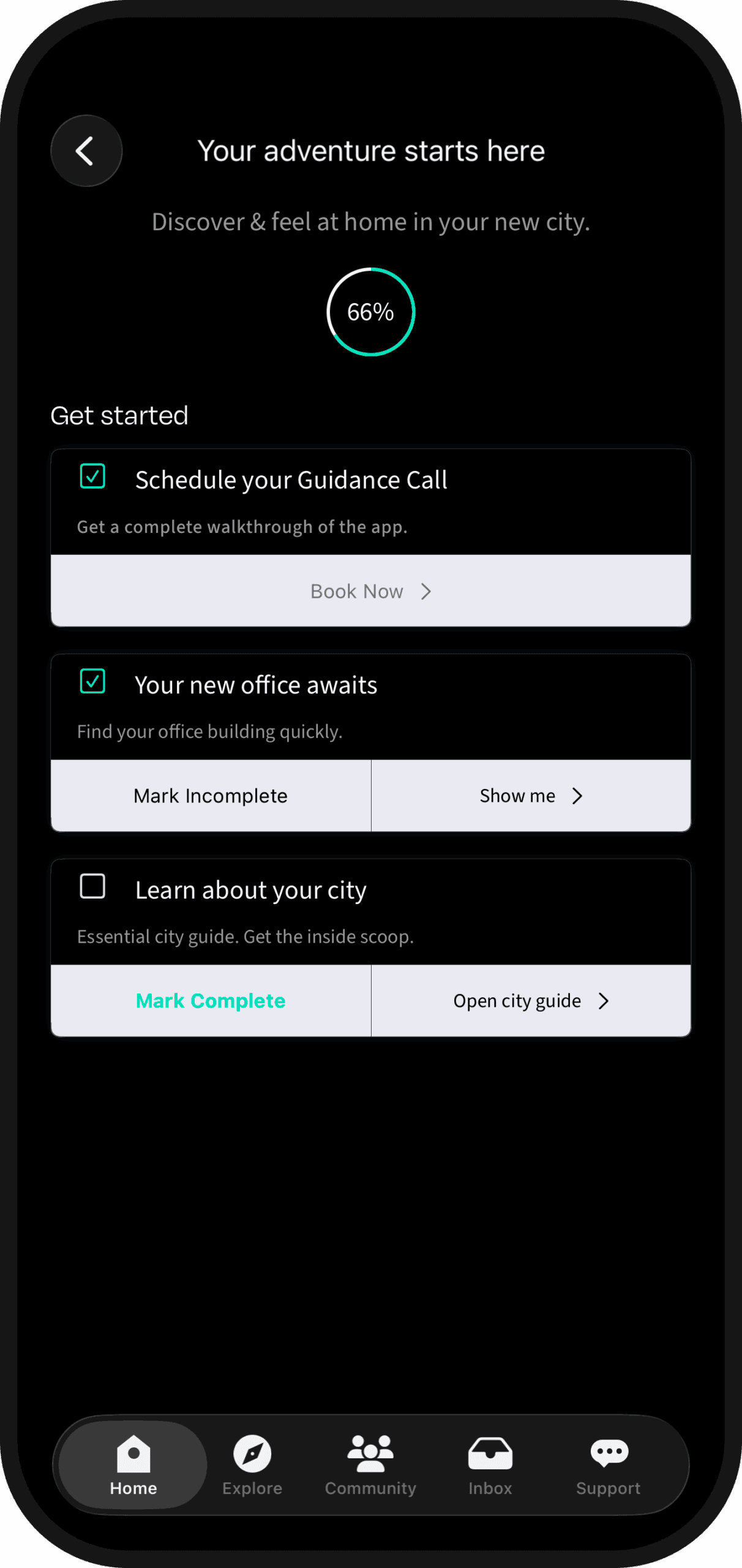742x1568 pixels.
Task: Open the Inbox tray icon
Action: point(489,1452)
